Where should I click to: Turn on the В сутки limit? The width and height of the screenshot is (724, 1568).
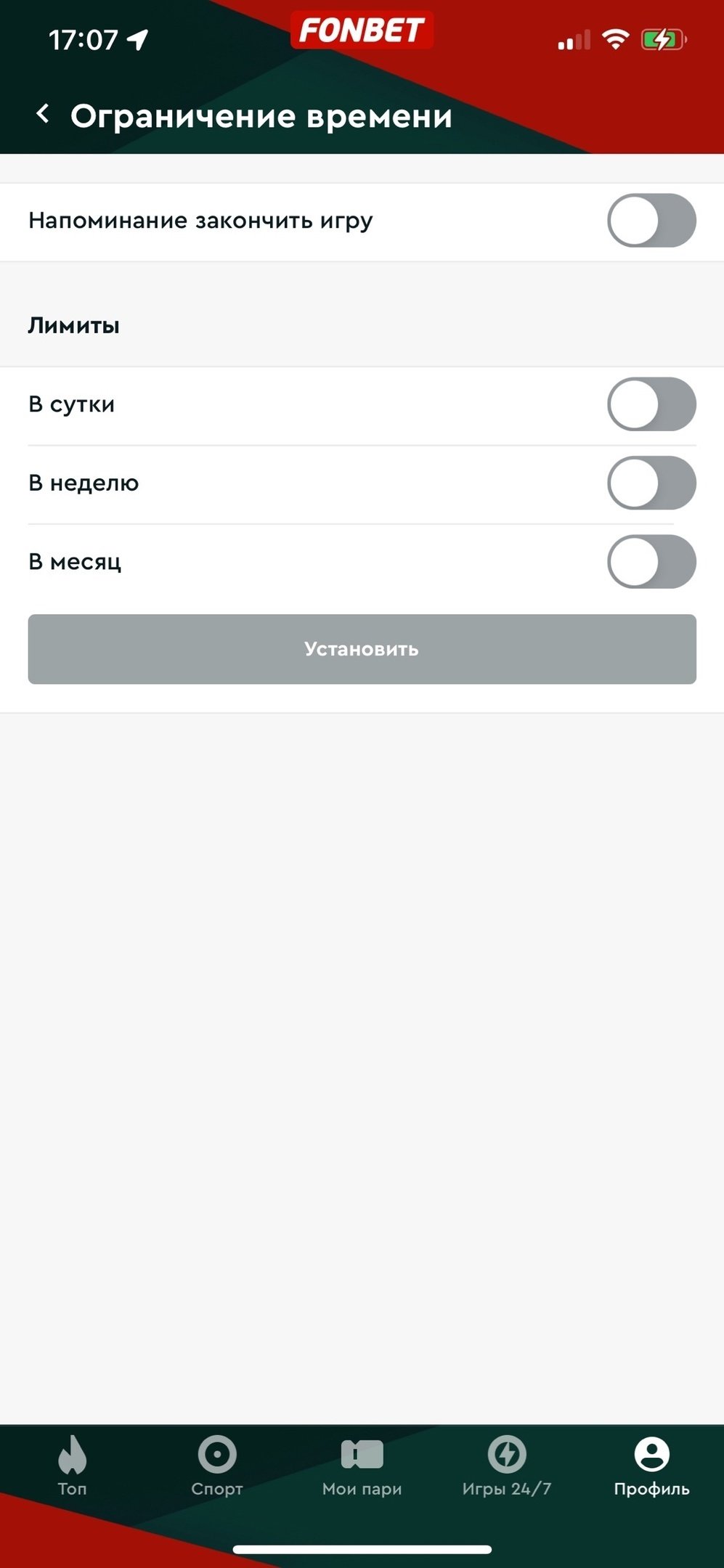click(x=651, y=404)
